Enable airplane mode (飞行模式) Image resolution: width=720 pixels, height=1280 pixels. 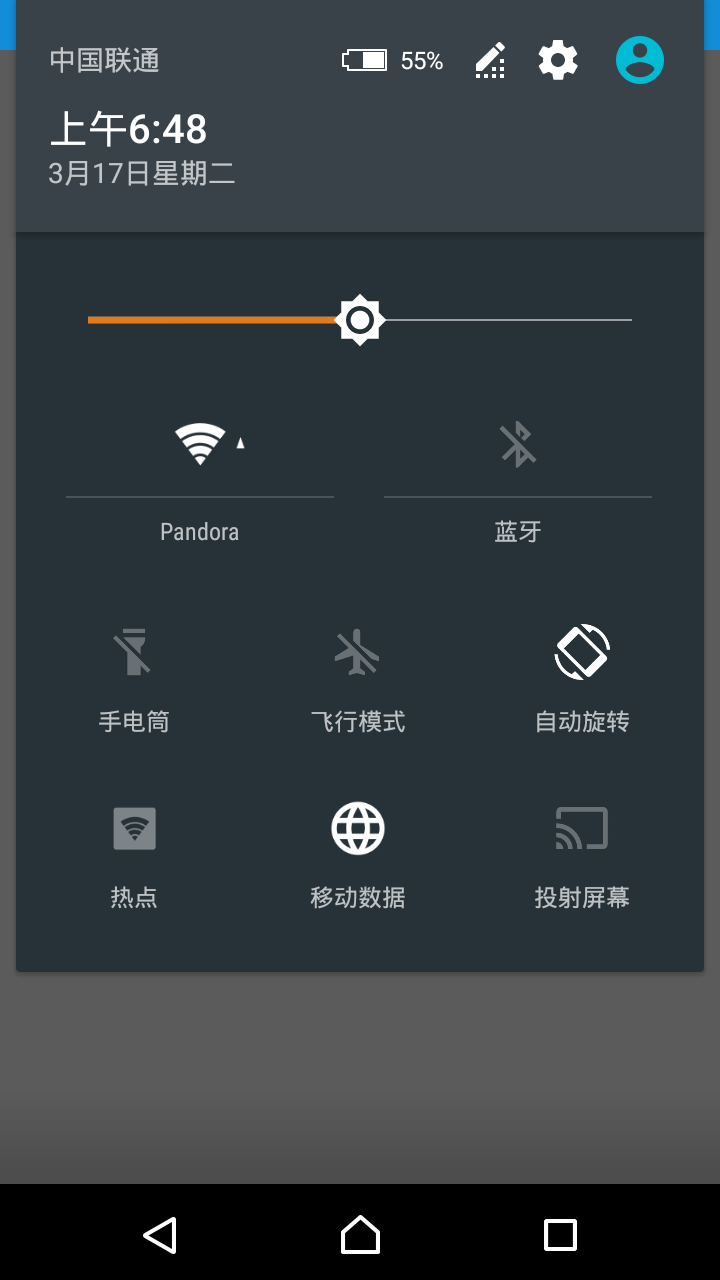tap(358, 652)
